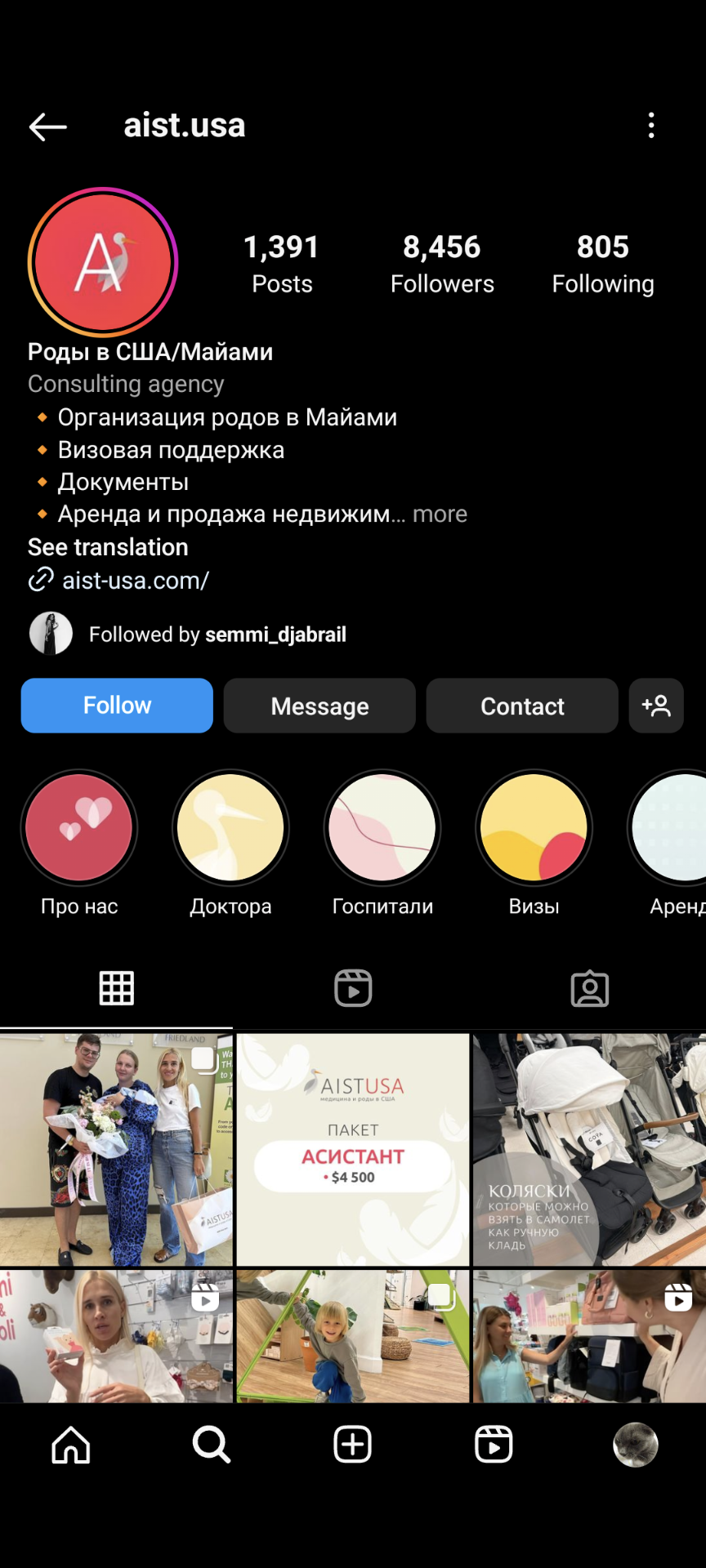
Task: Open the three-dot overflow menu
Action: click(x=651, y=126)
